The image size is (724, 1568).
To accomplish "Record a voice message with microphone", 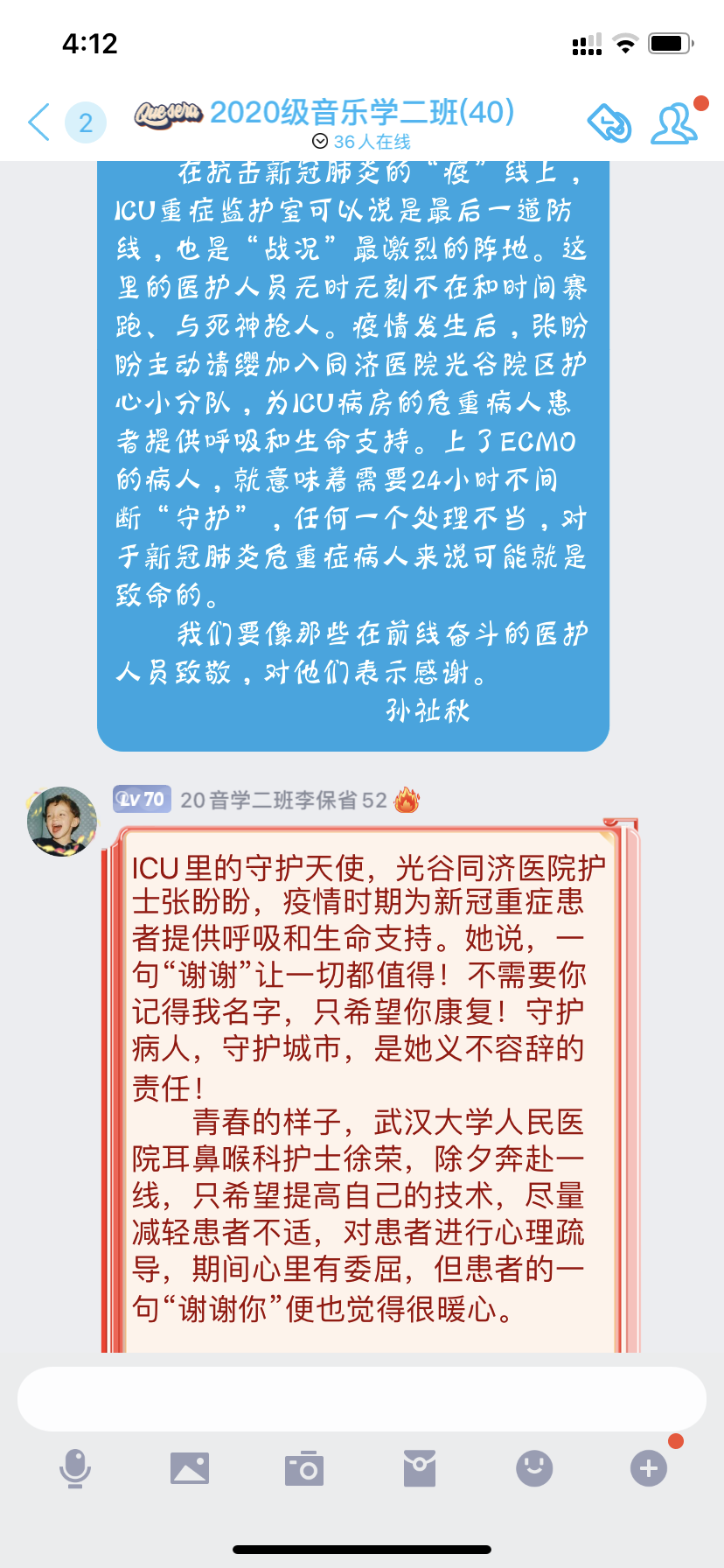I will pos(75,1467).
